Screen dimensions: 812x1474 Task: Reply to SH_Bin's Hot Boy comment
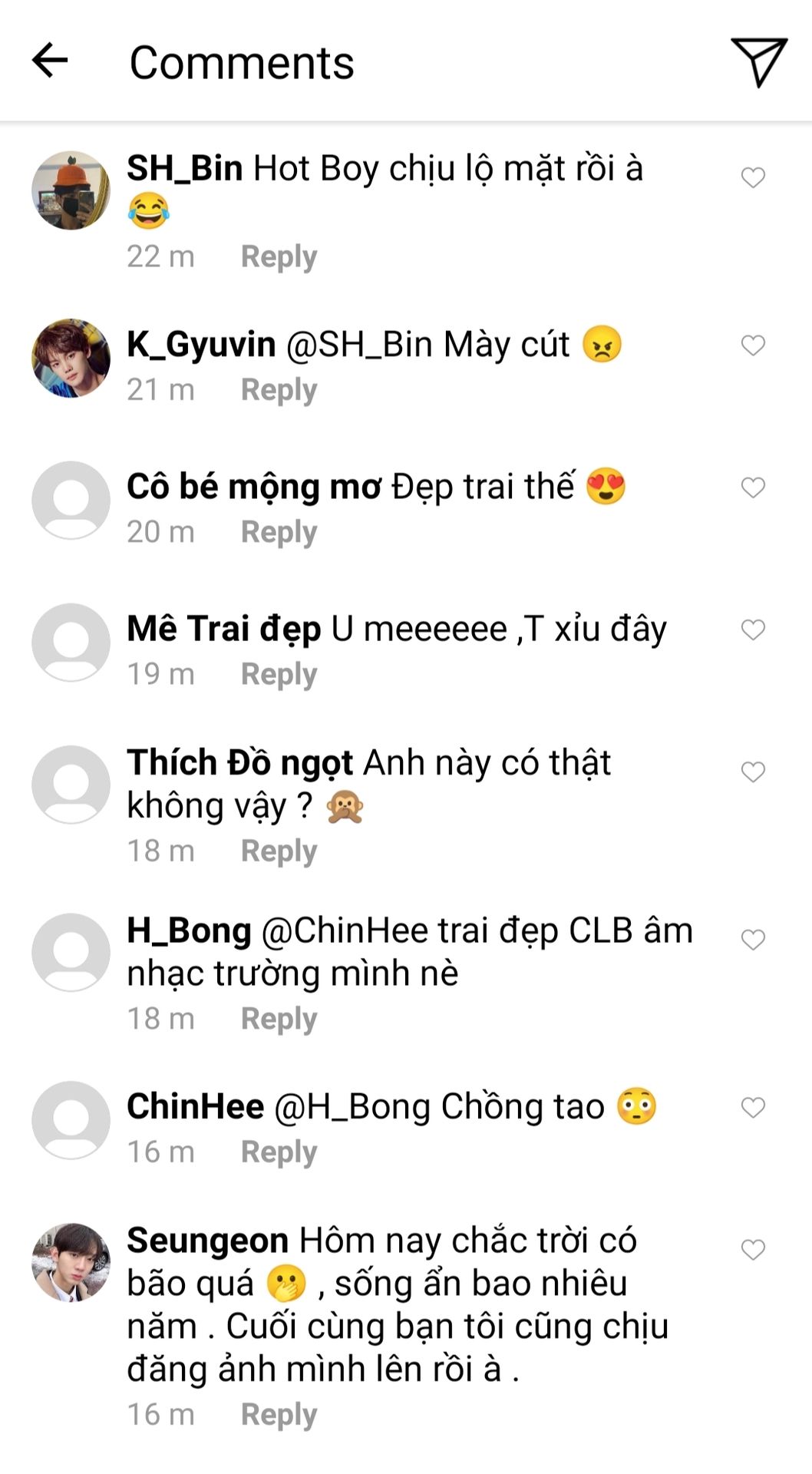point(279,256)
